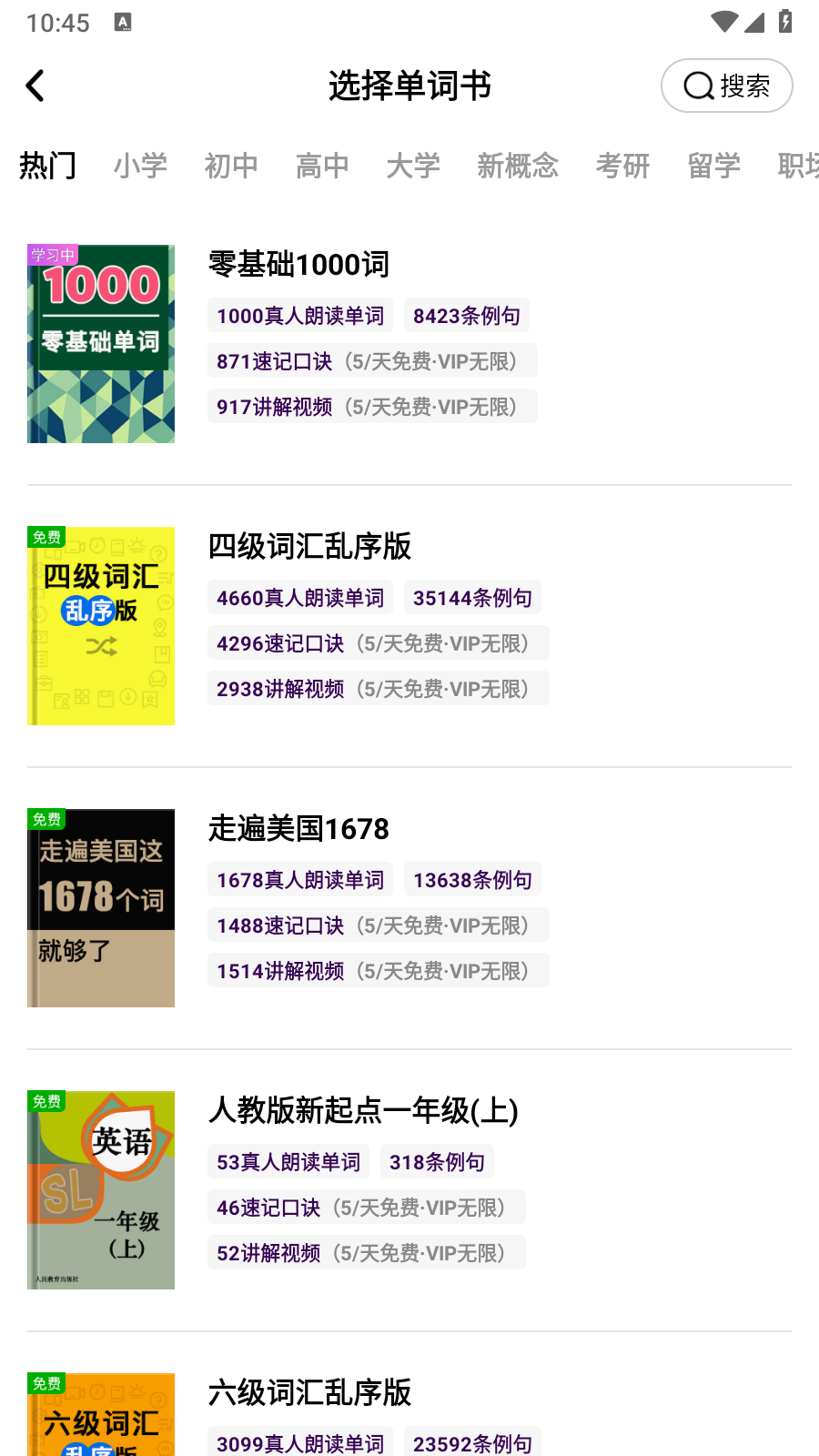
Task: Open the 四级词汇乱序版 book cover
Action: 100,625
